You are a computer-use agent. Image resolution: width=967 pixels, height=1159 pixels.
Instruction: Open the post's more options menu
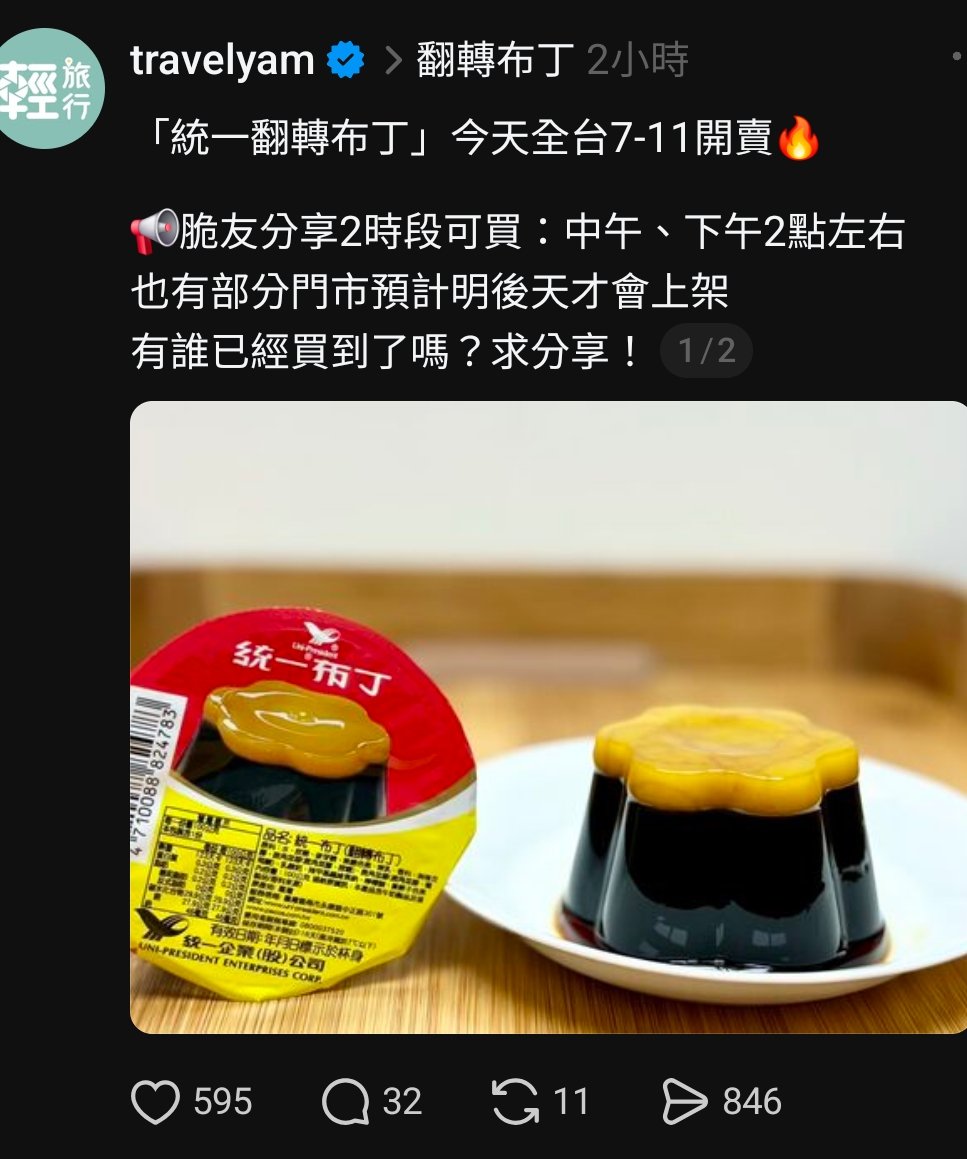(955, 58)
